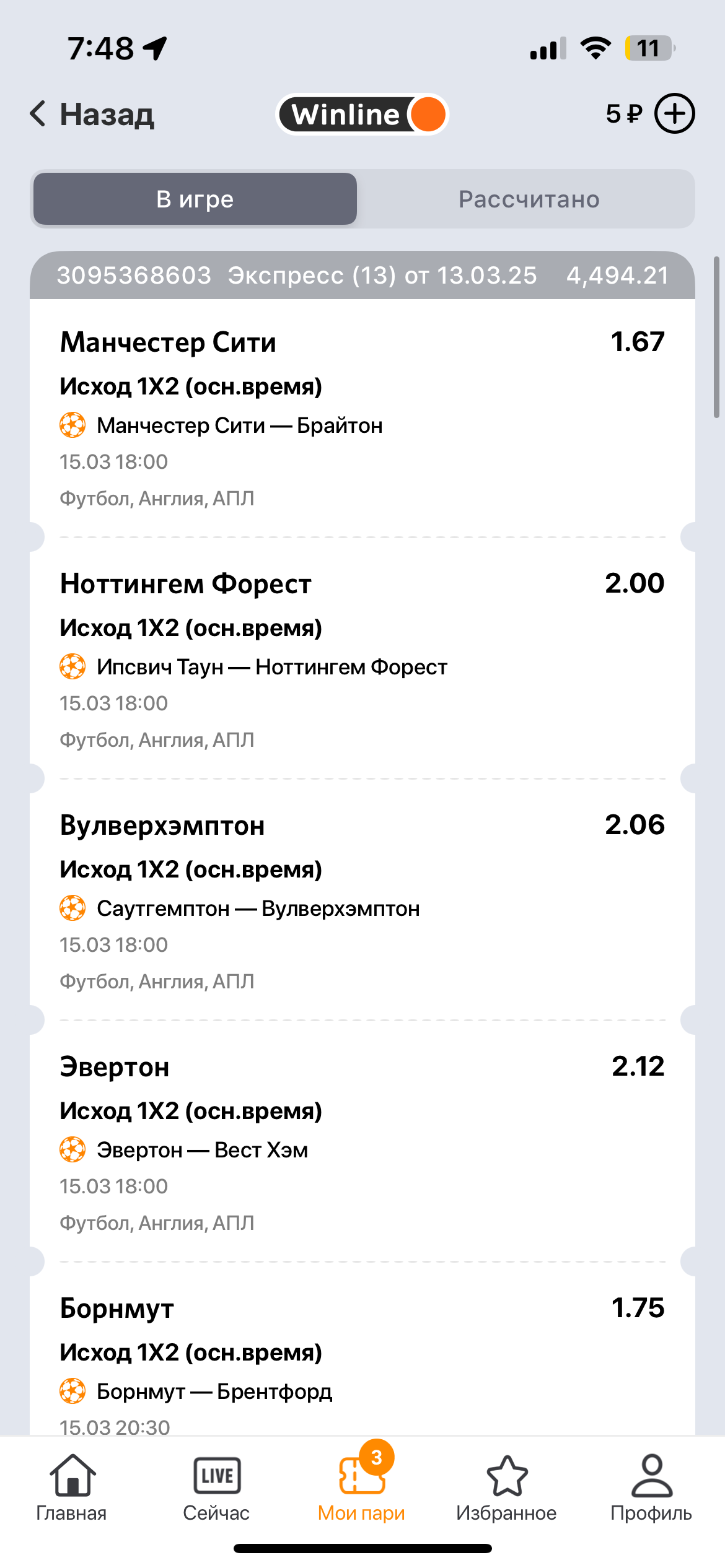Go back with the Назад button
The width and height of the screenshot is (725, 1568).
(93, 115)
